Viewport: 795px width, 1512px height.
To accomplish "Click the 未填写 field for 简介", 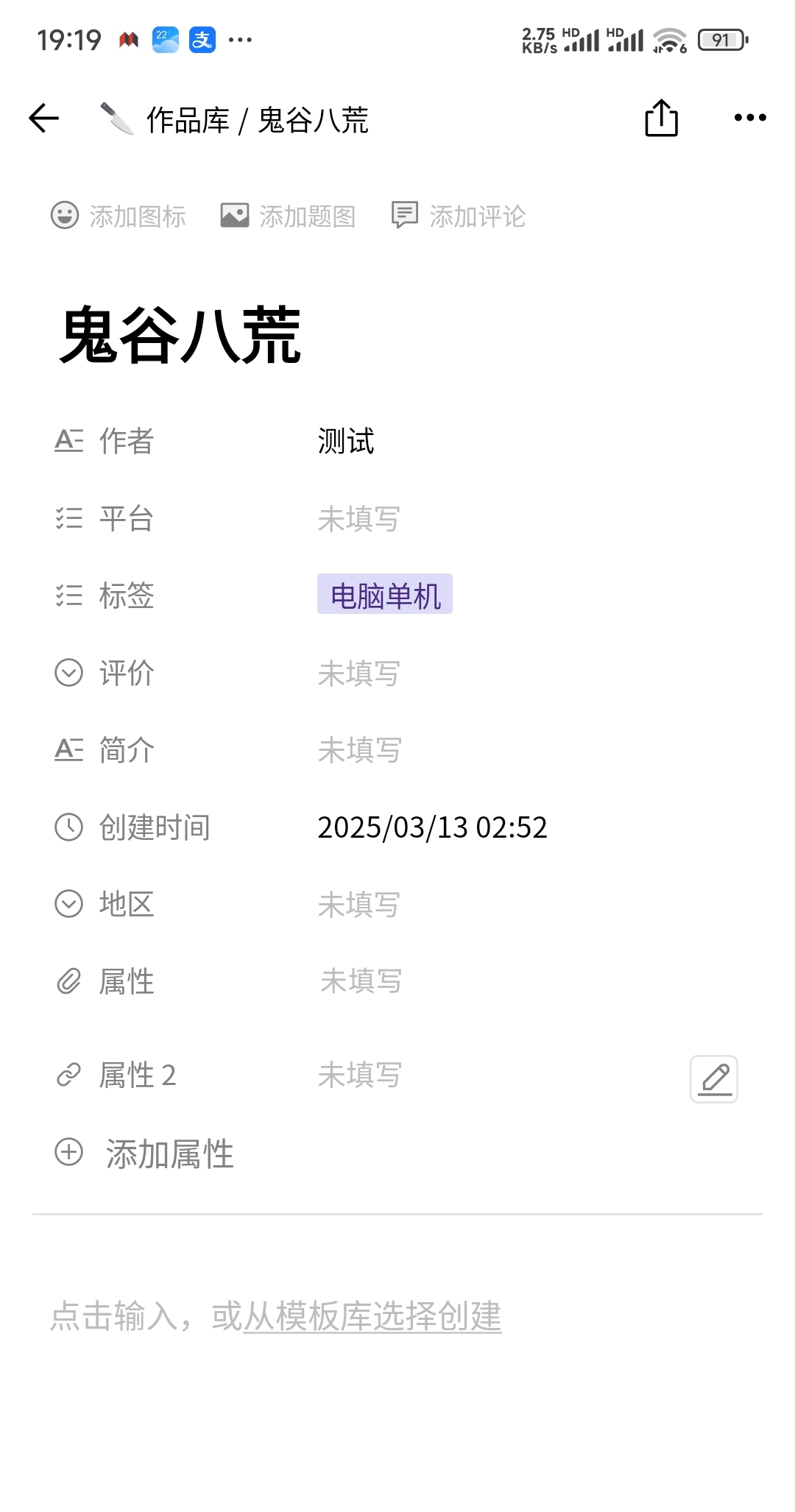I will [x=358, y=750].
